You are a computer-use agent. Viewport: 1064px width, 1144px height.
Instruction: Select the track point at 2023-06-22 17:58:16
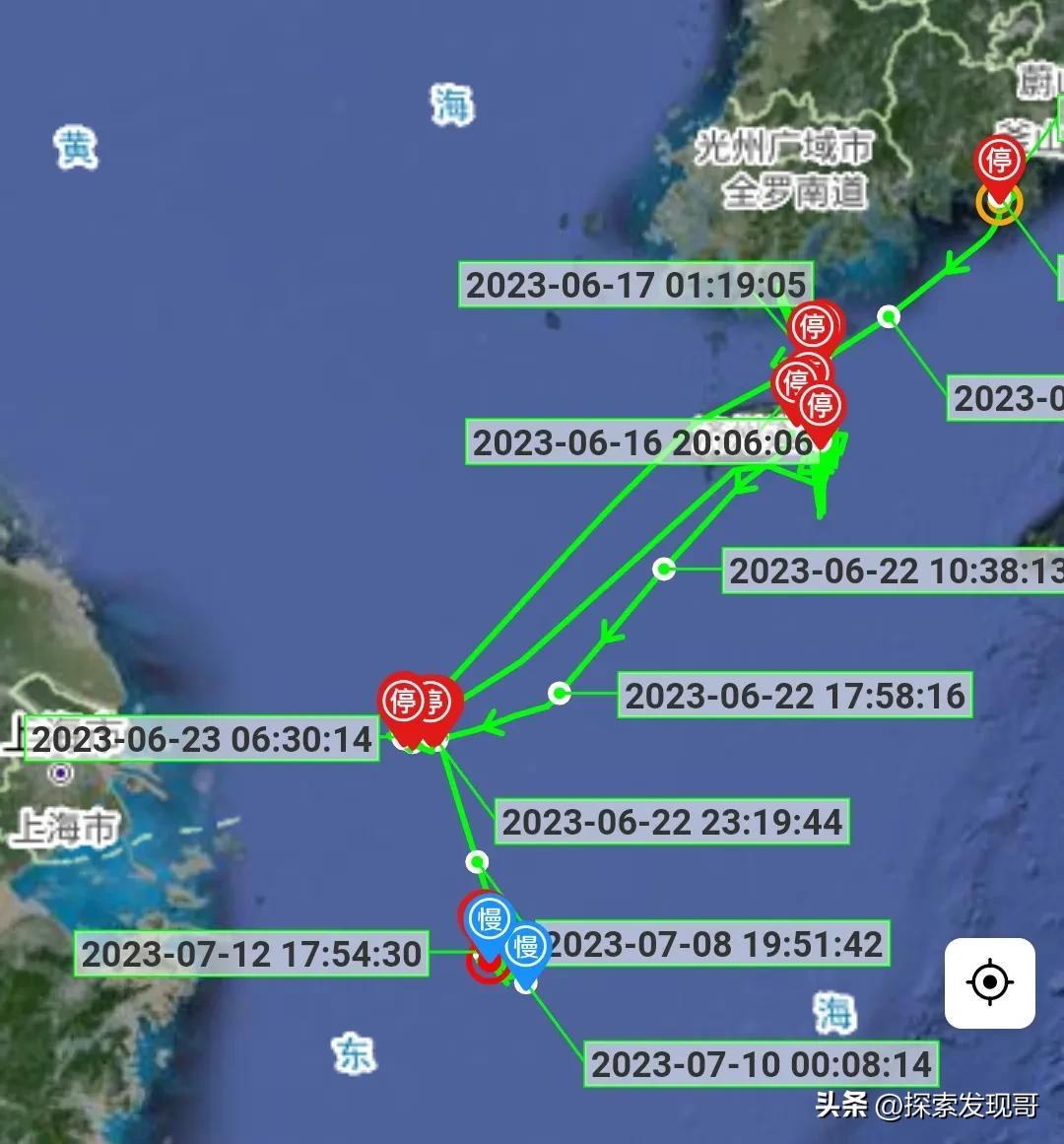tap(560, 693)
